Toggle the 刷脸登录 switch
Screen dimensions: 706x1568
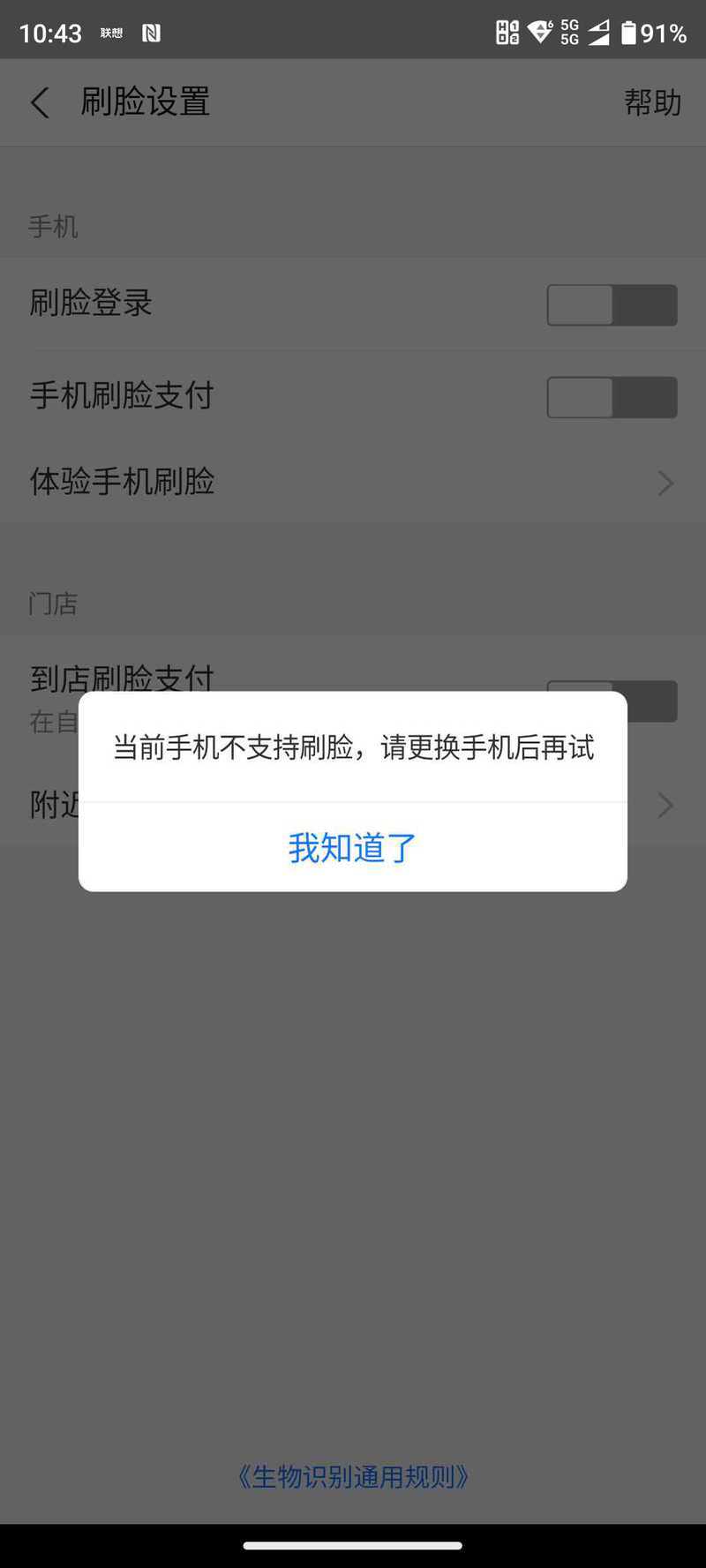(612, 304)
